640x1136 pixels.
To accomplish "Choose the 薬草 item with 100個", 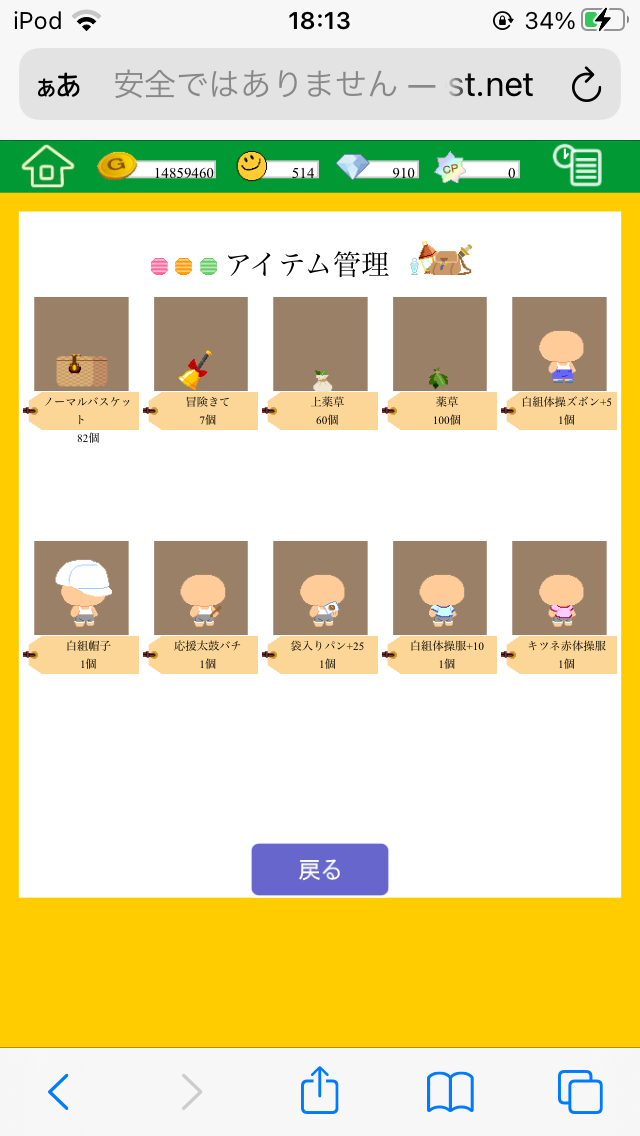I will [x=439, y=345].
